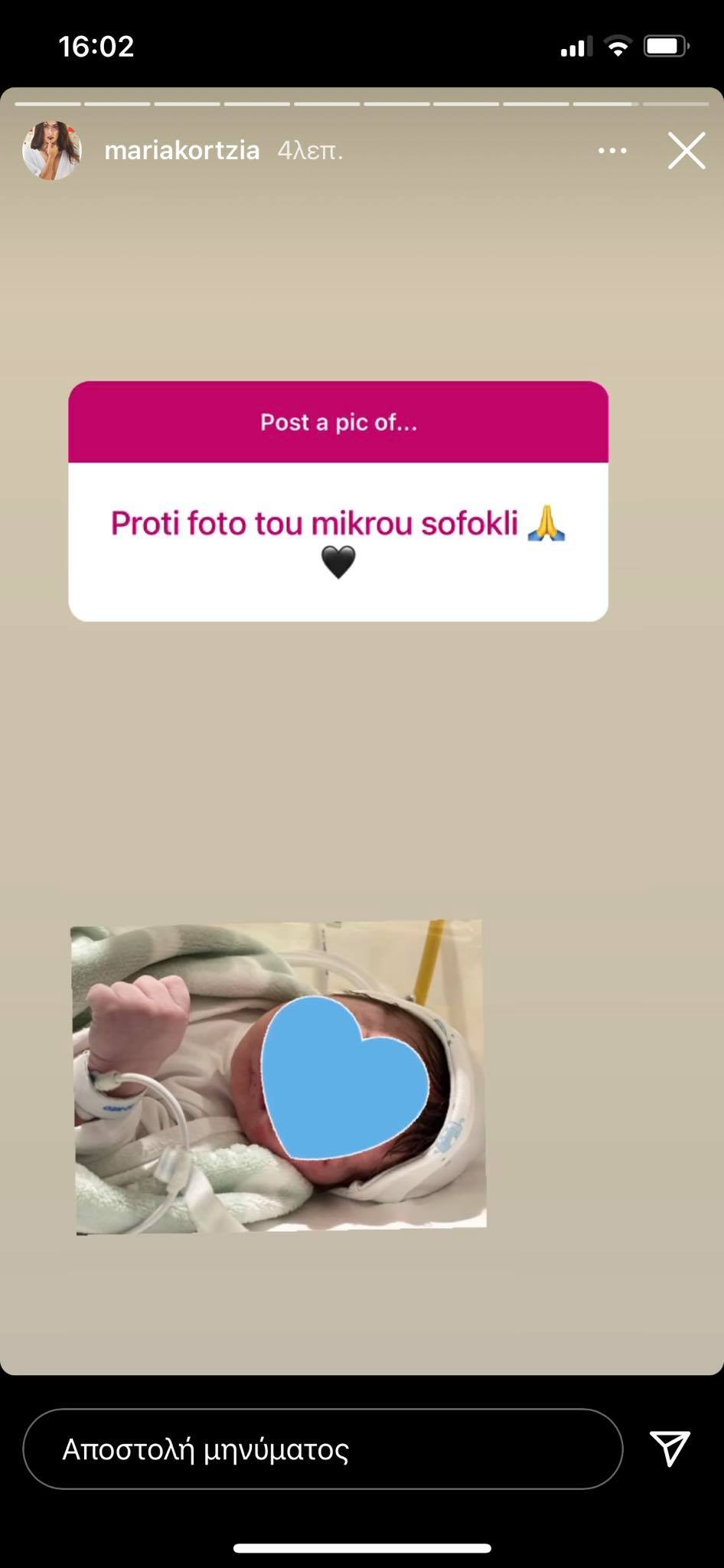
Task: Open mariakortzia's profile picture
Action: (51, 151)
